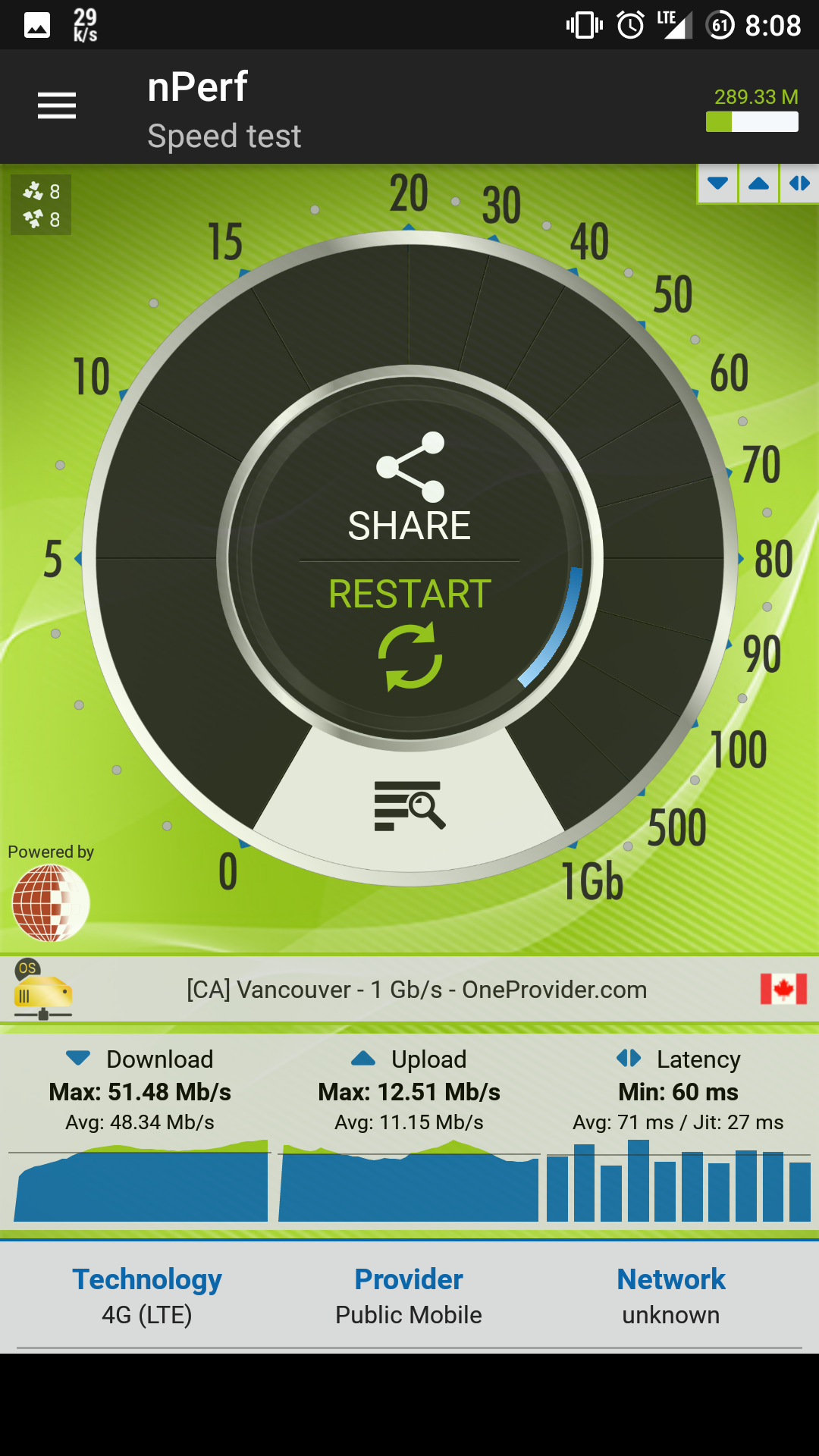Open the Latency results bar chart
The height and width of the screenshot is (1456, 819).
679,1181
